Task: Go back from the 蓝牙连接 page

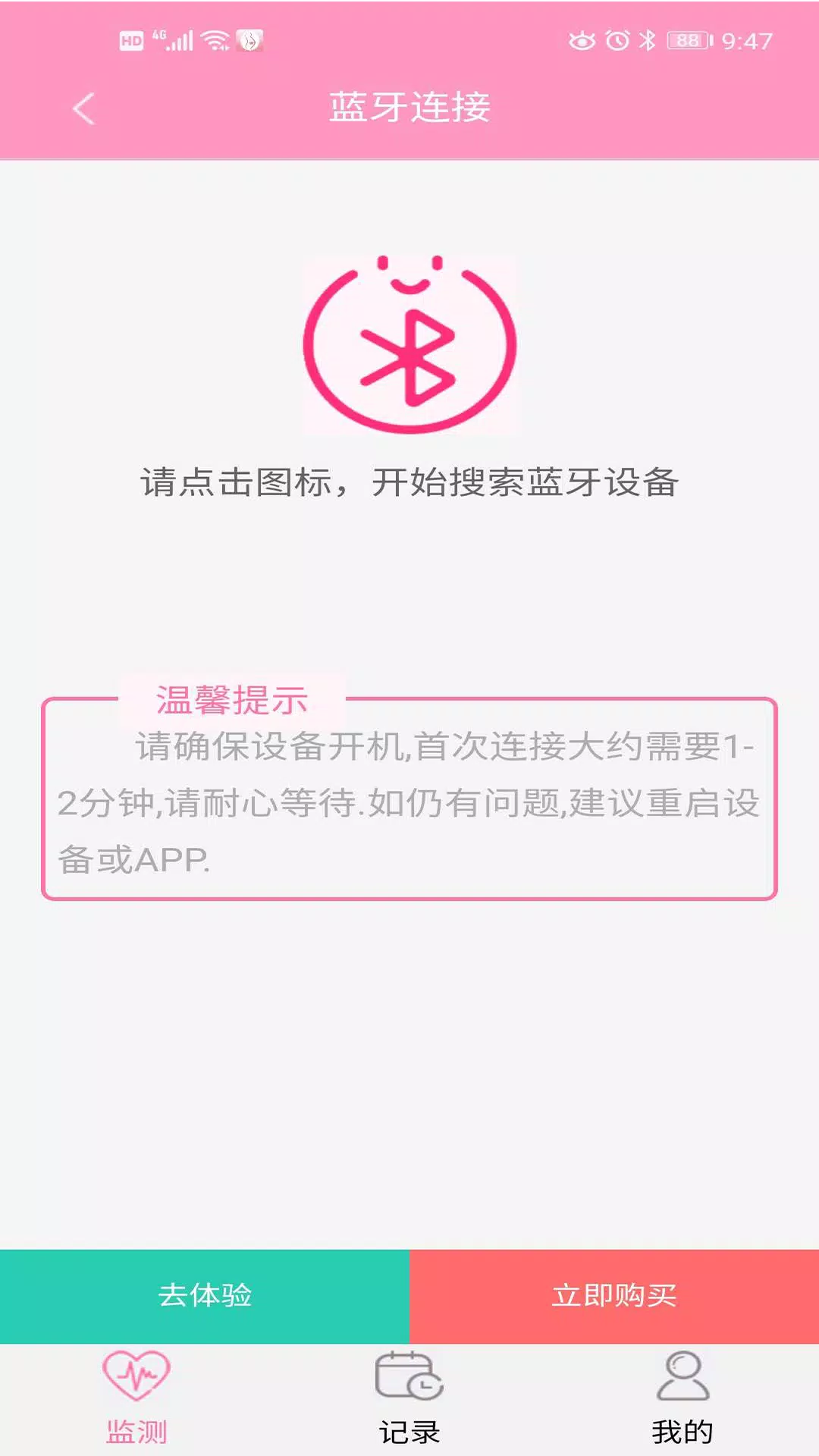Action: point(84,108)
